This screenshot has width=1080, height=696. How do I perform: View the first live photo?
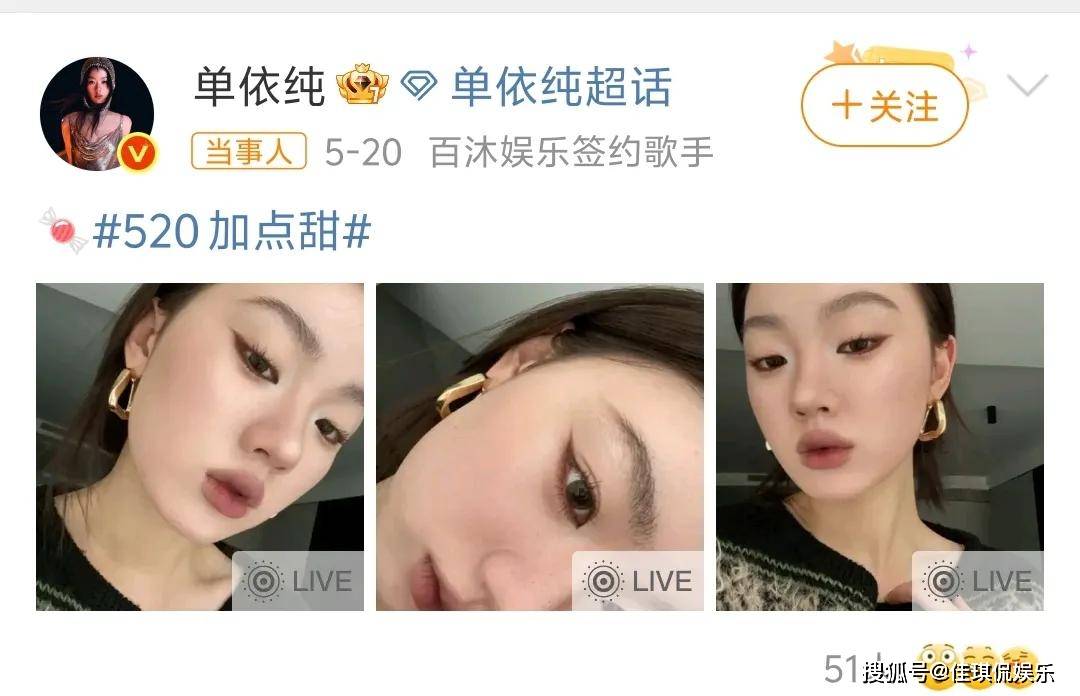tap(200, 446)
